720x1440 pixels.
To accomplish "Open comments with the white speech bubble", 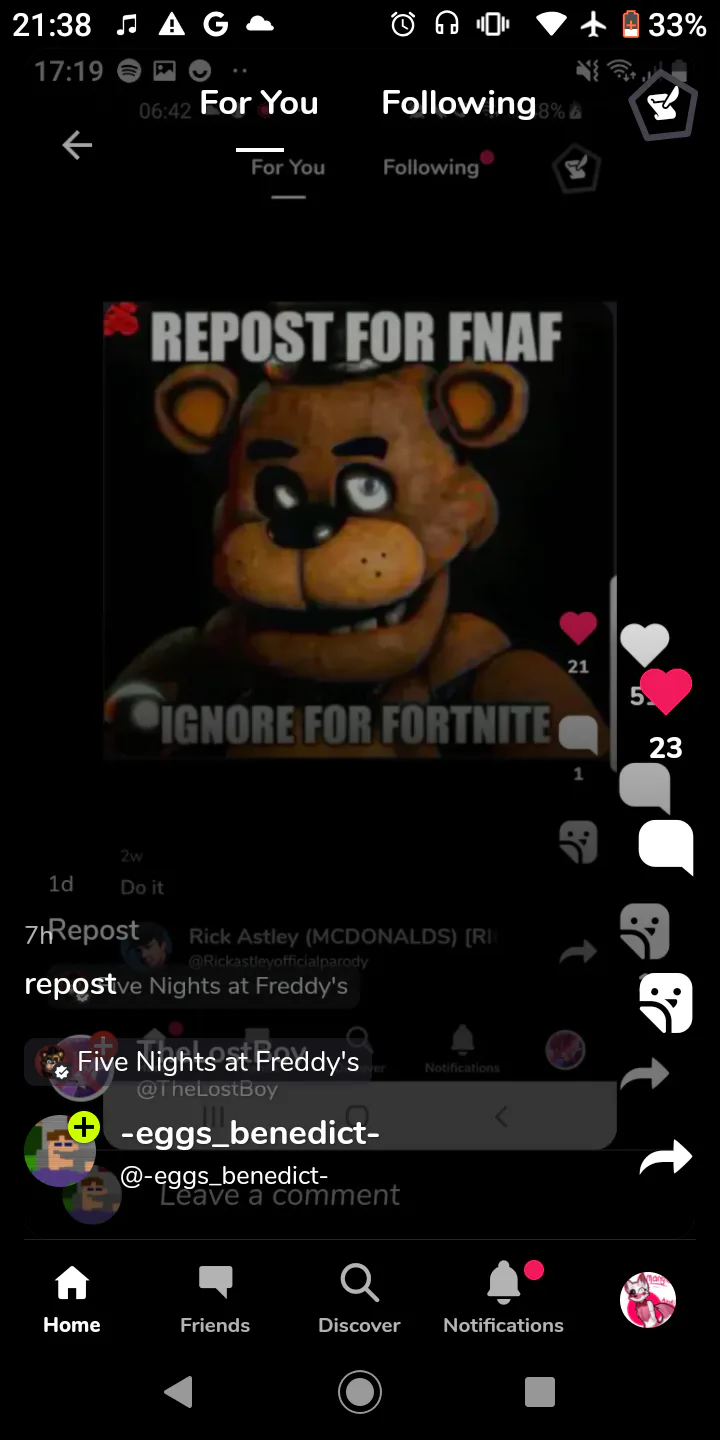I will [666, 847].
